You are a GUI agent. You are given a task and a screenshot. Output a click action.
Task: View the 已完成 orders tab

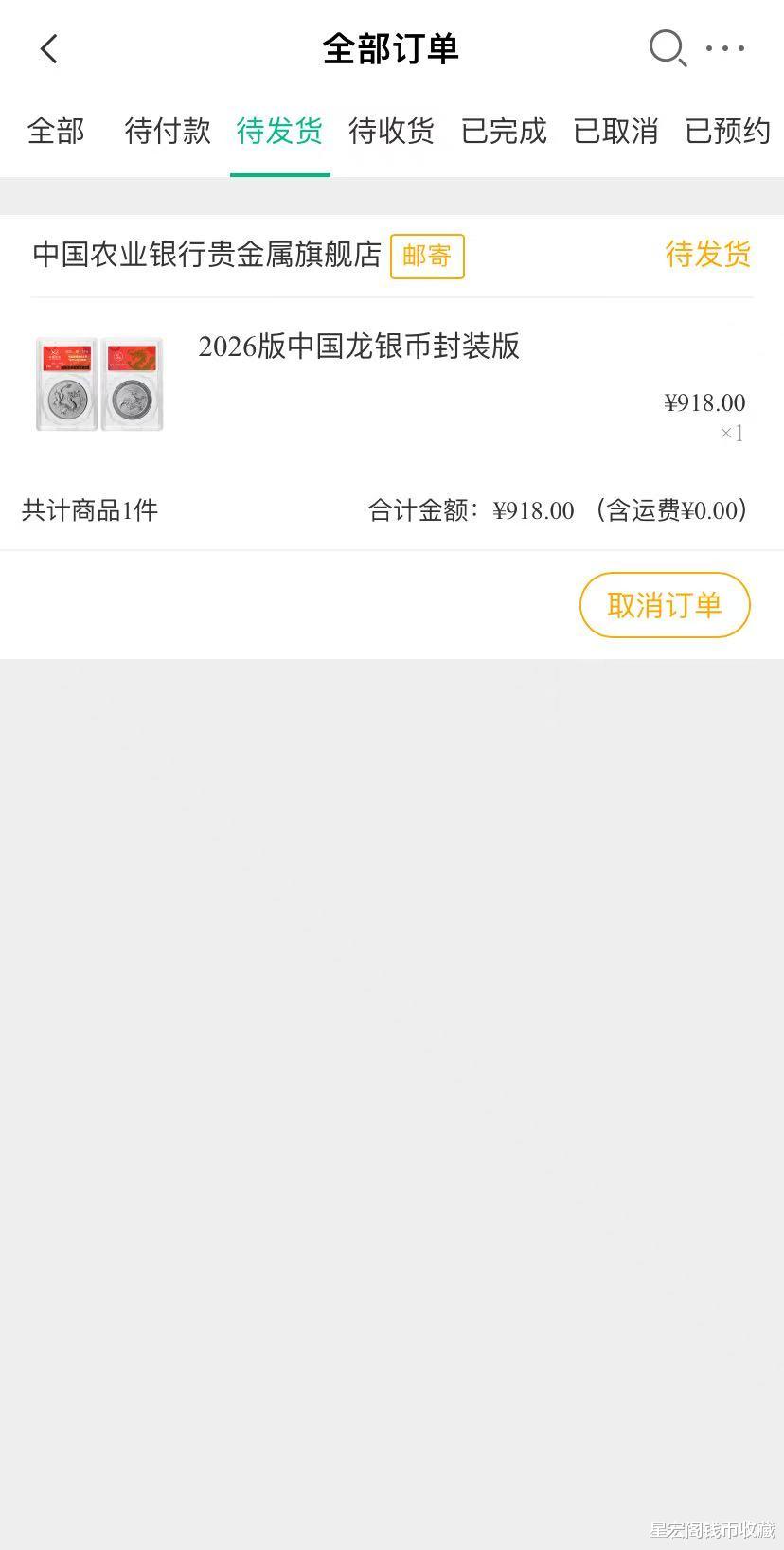tap(504, 131)
